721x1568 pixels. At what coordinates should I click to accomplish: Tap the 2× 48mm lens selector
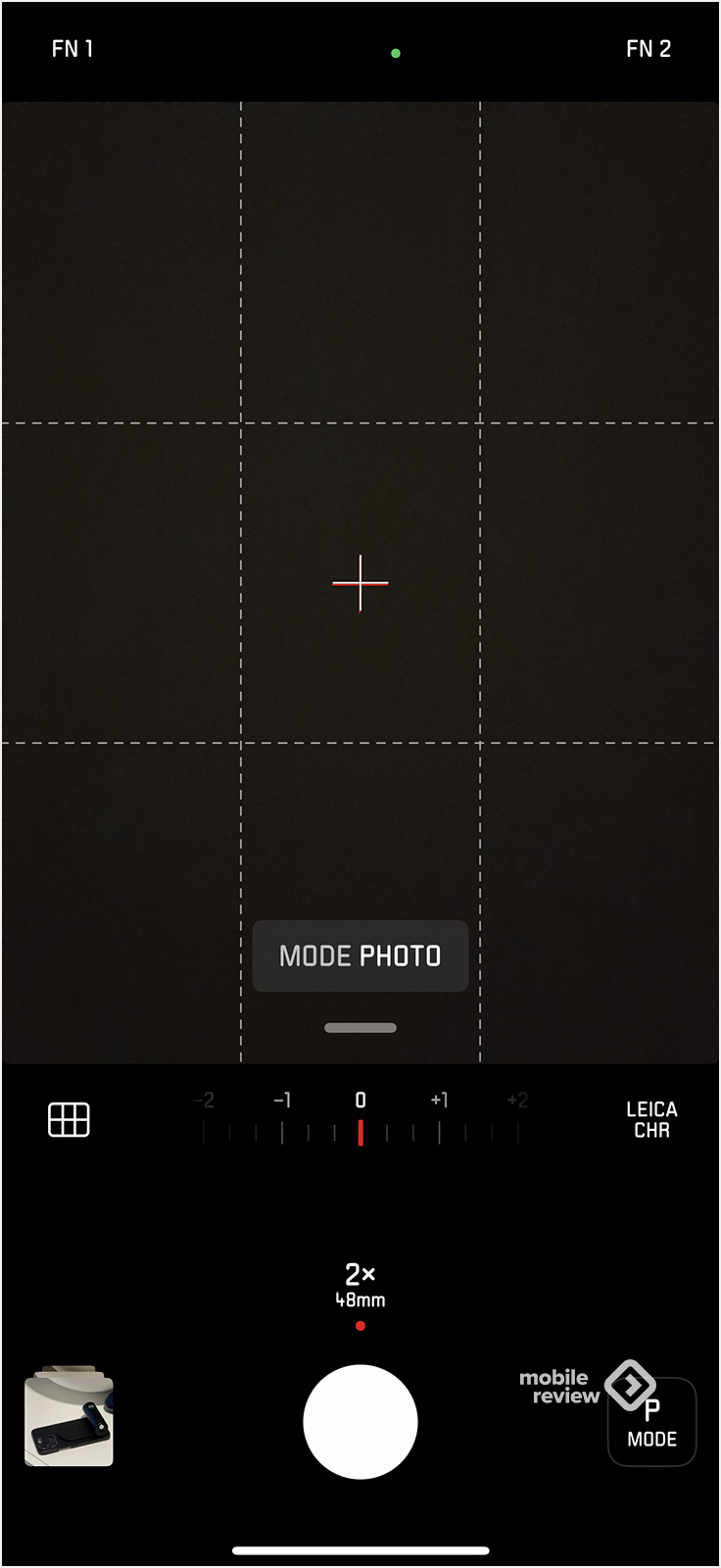point(360,1285)
